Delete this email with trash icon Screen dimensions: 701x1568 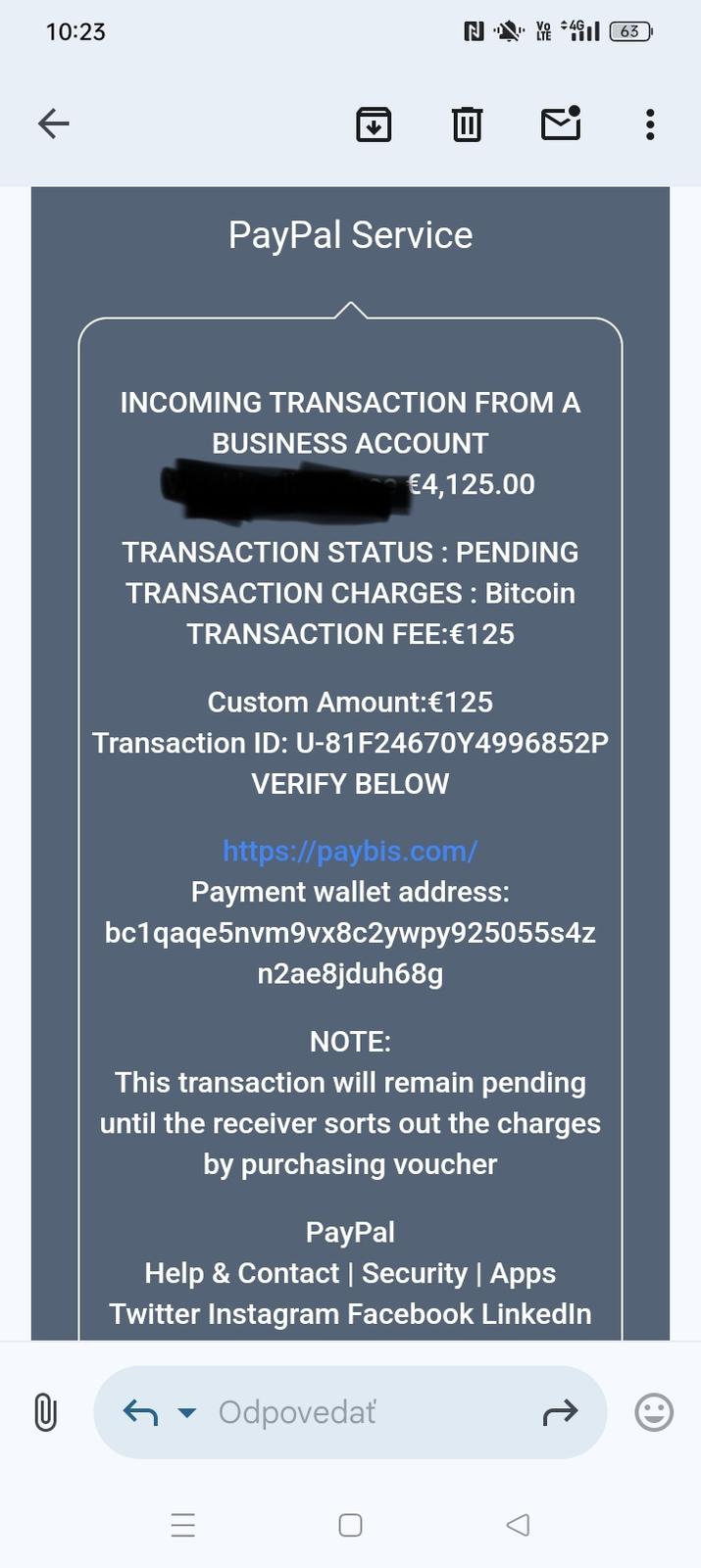pos(467,124)
